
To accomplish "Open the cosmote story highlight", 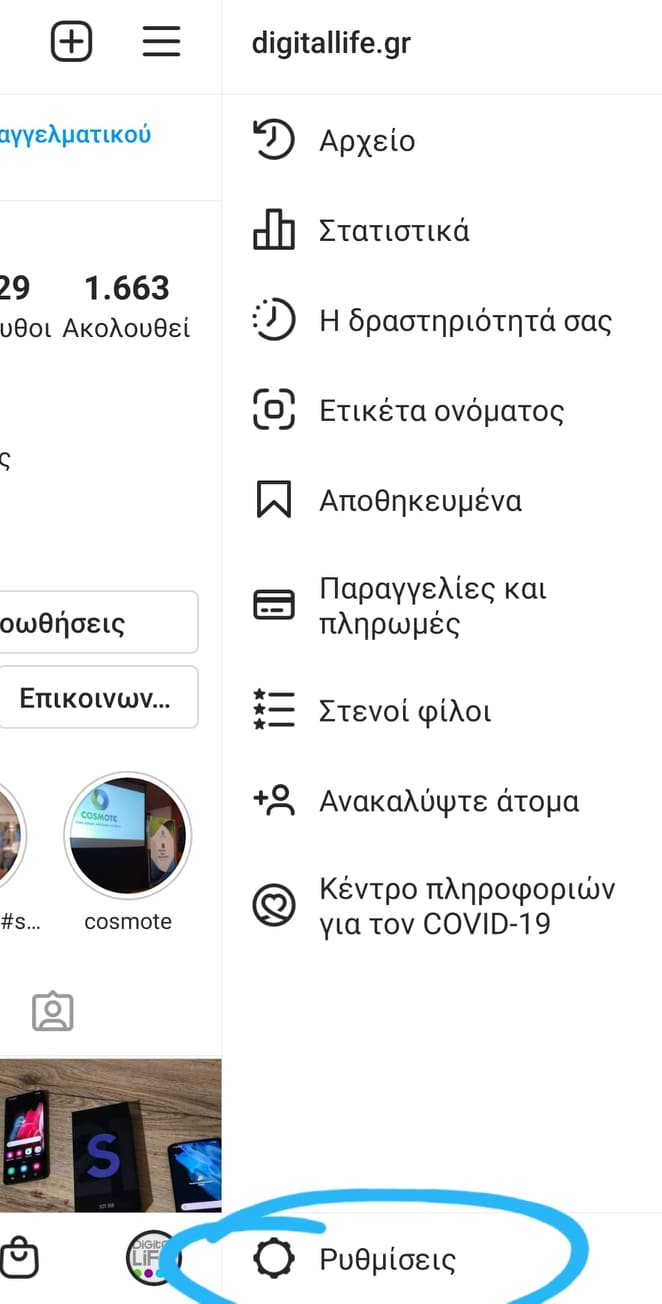I will (127, 835).
